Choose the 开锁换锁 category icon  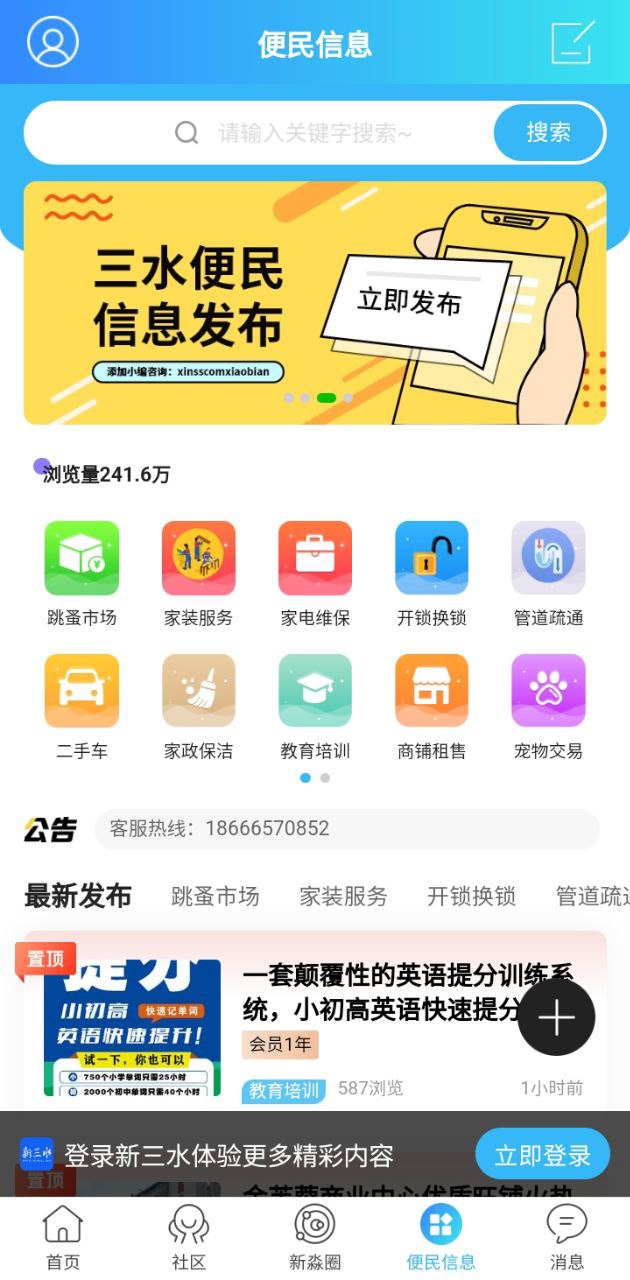coord(431,558)
